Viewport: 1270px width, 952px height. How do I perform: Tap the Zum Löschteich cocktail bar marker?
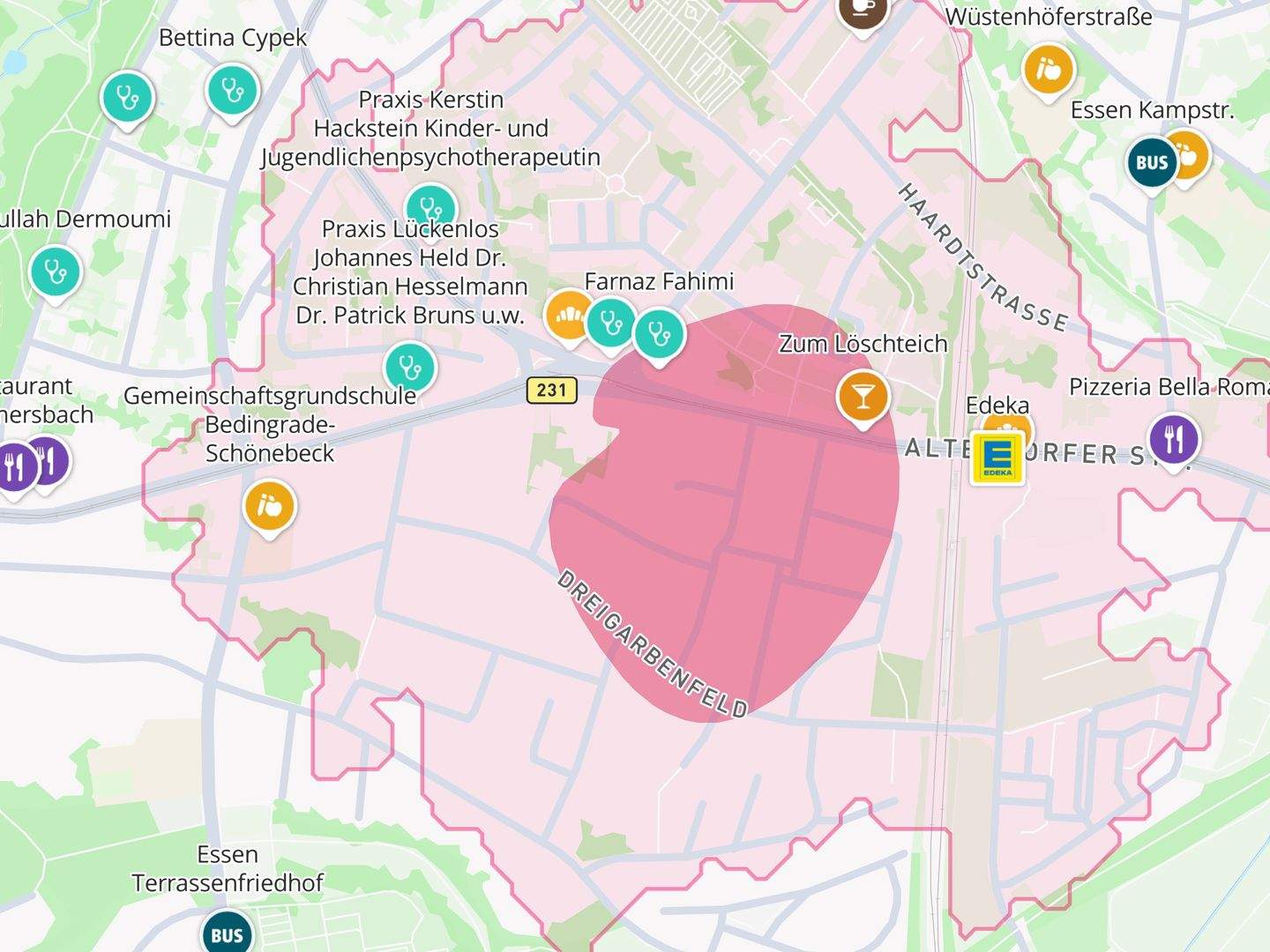(863, 397)
